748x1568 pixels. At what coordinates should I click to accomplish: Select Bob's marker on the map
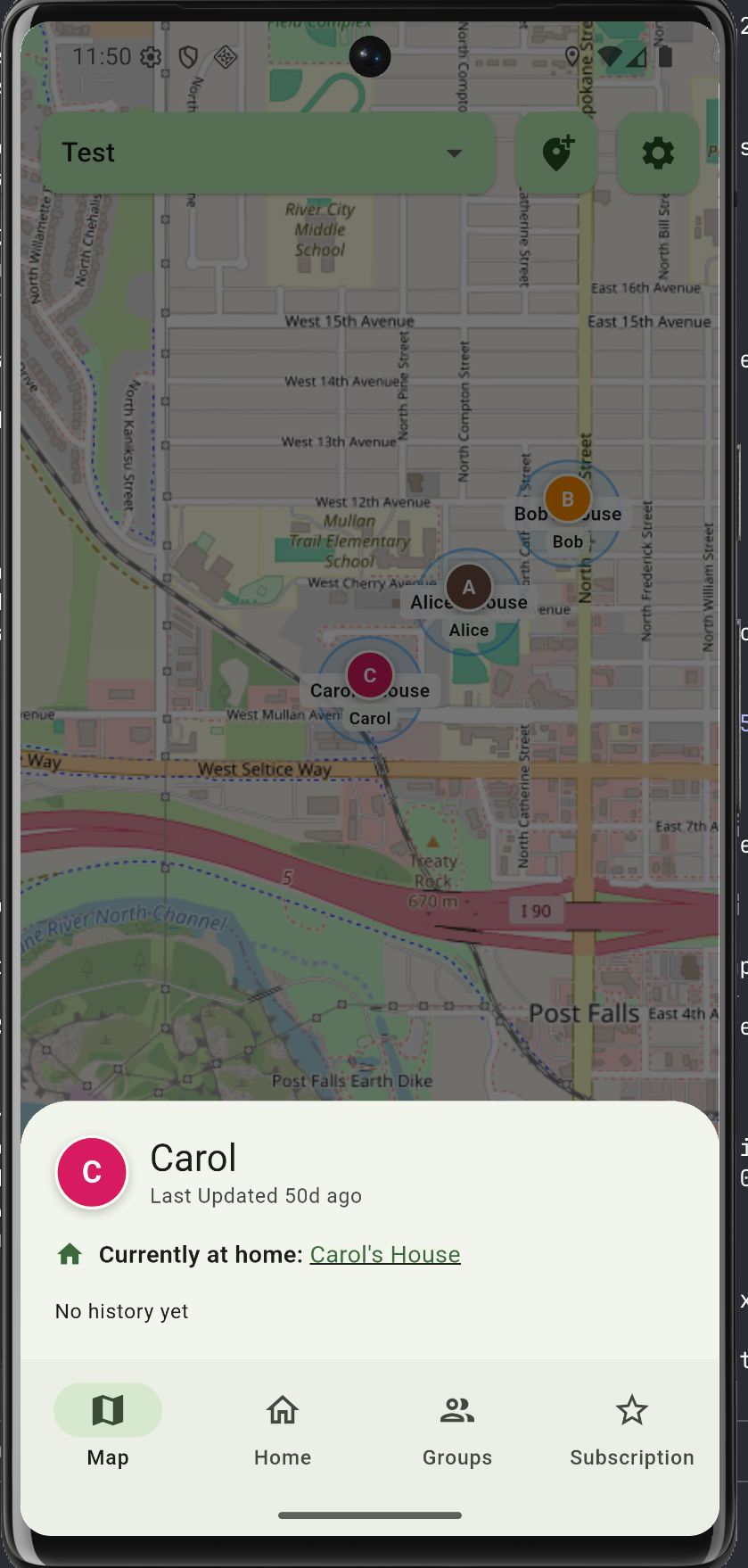567,499
